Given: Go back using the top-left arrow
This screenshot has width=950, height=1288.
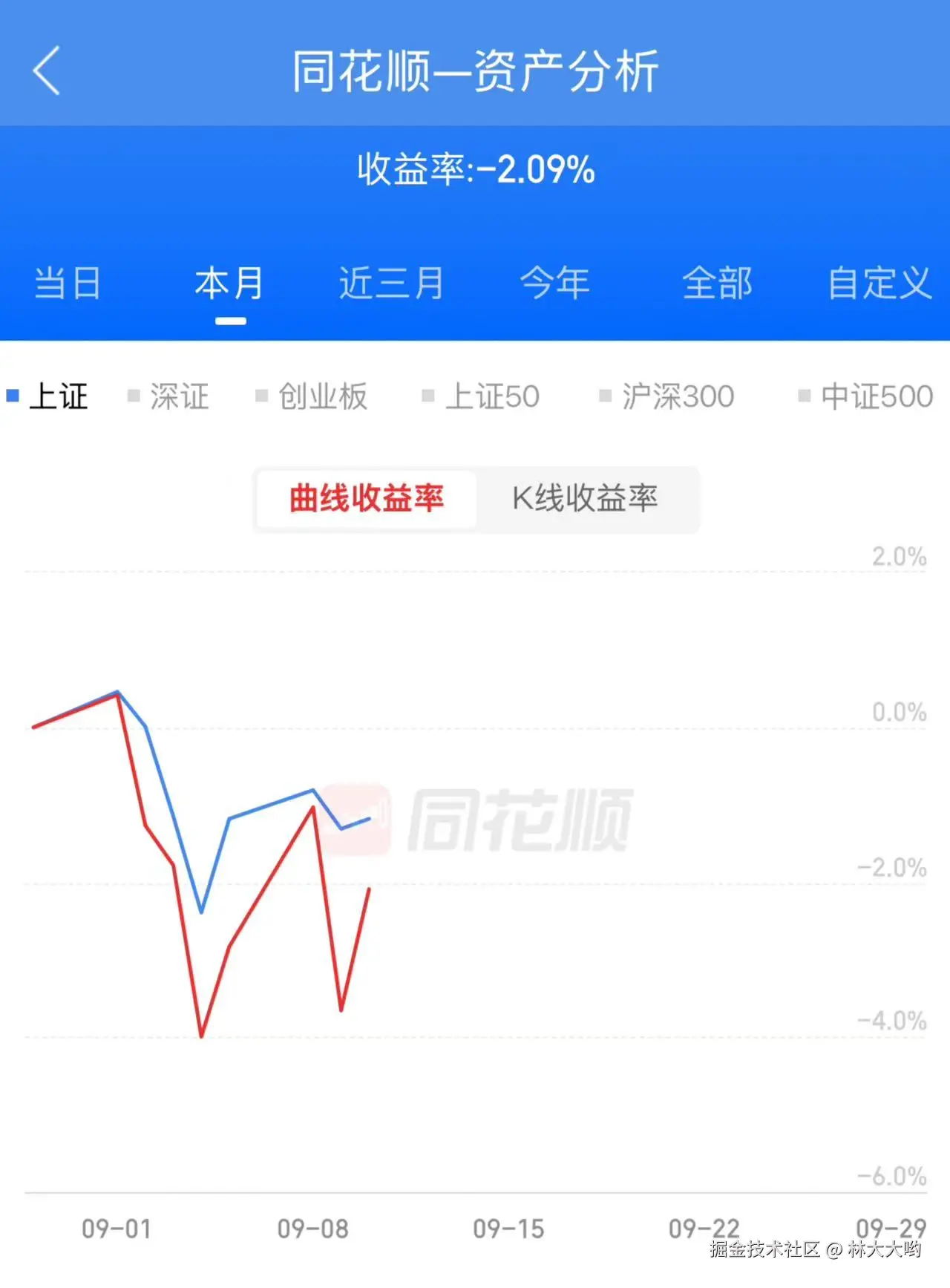Looking at the screenshot, I should [47, 71].
